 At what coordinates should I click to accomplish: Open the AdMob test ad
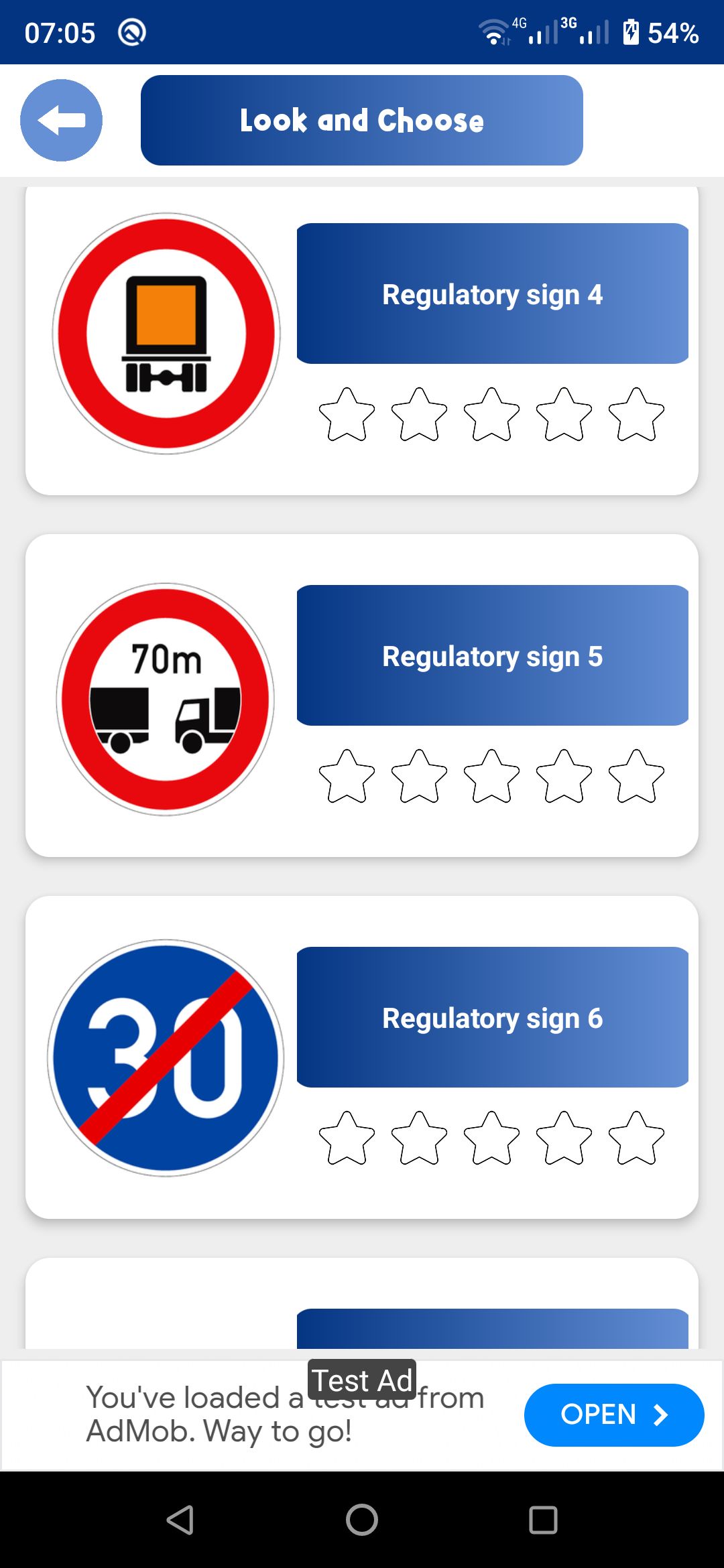pyautogui.click(x=613, y=1415)
